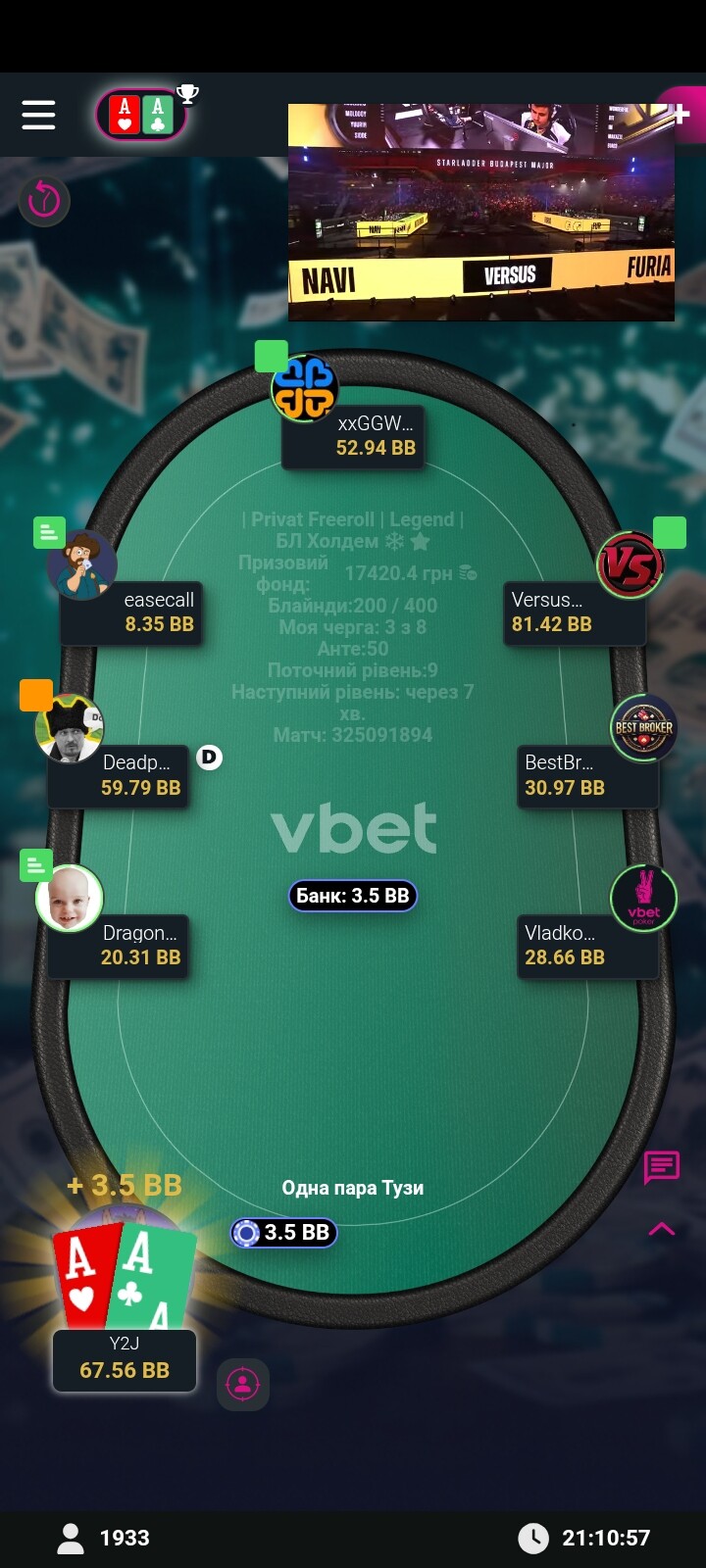View Deadp player's details
This screenshot has width=706, height=1568.
(x=70, y=728)
